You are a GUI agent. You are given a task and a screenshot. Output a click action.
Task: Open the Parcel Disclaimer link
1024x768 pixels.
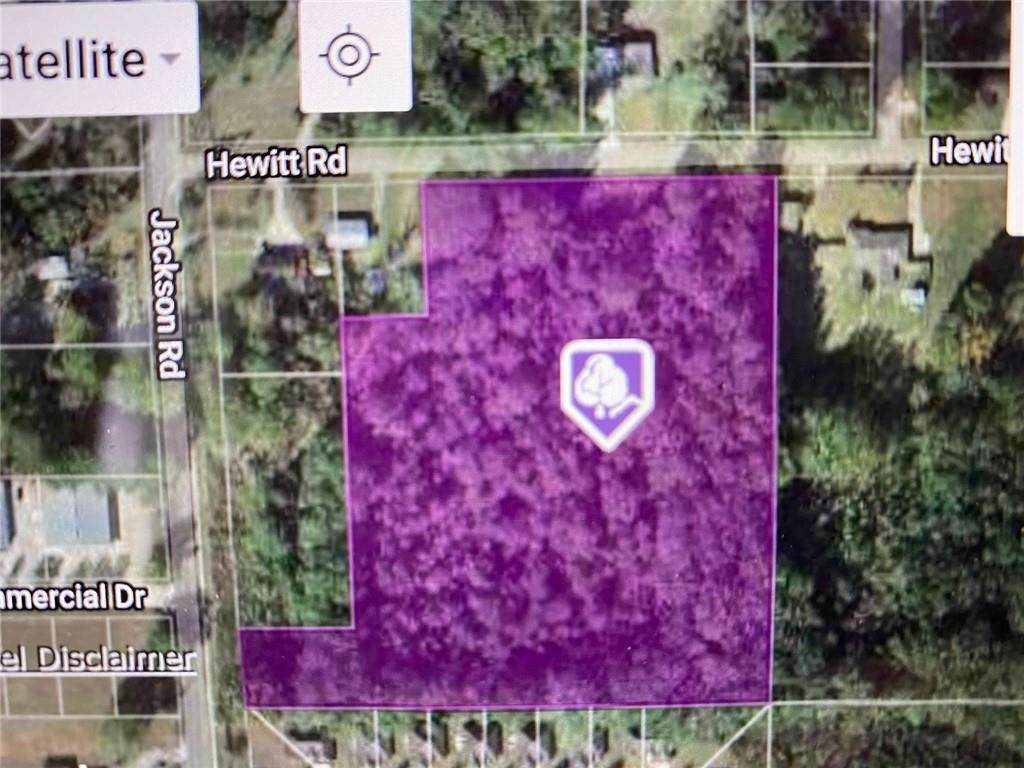click(x=98, y=659)
